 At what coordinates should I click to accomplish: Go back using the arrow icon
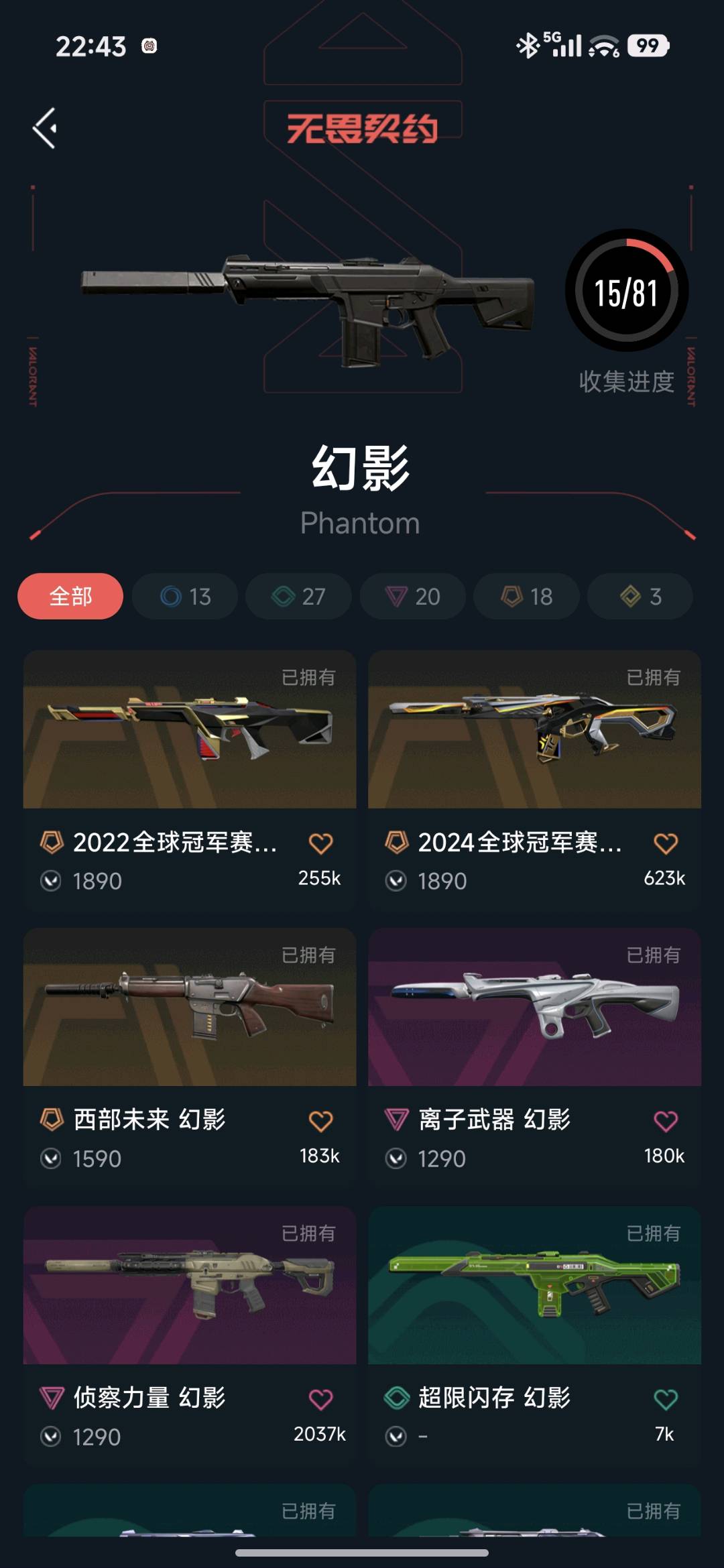(45, 128)
